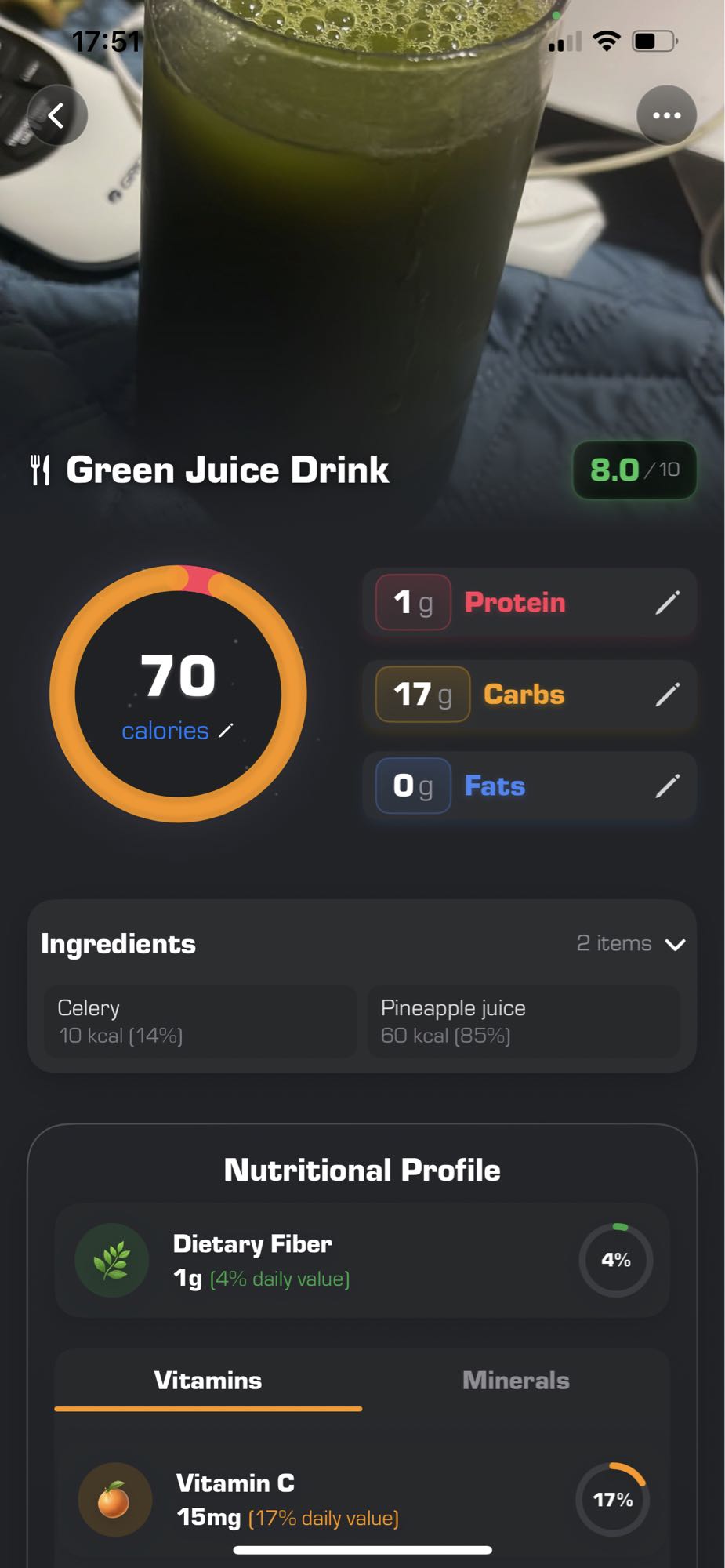This screenshot has width=725, height=1568.
Task: Click the fork and knife meal icon
Action: (42, 469)
